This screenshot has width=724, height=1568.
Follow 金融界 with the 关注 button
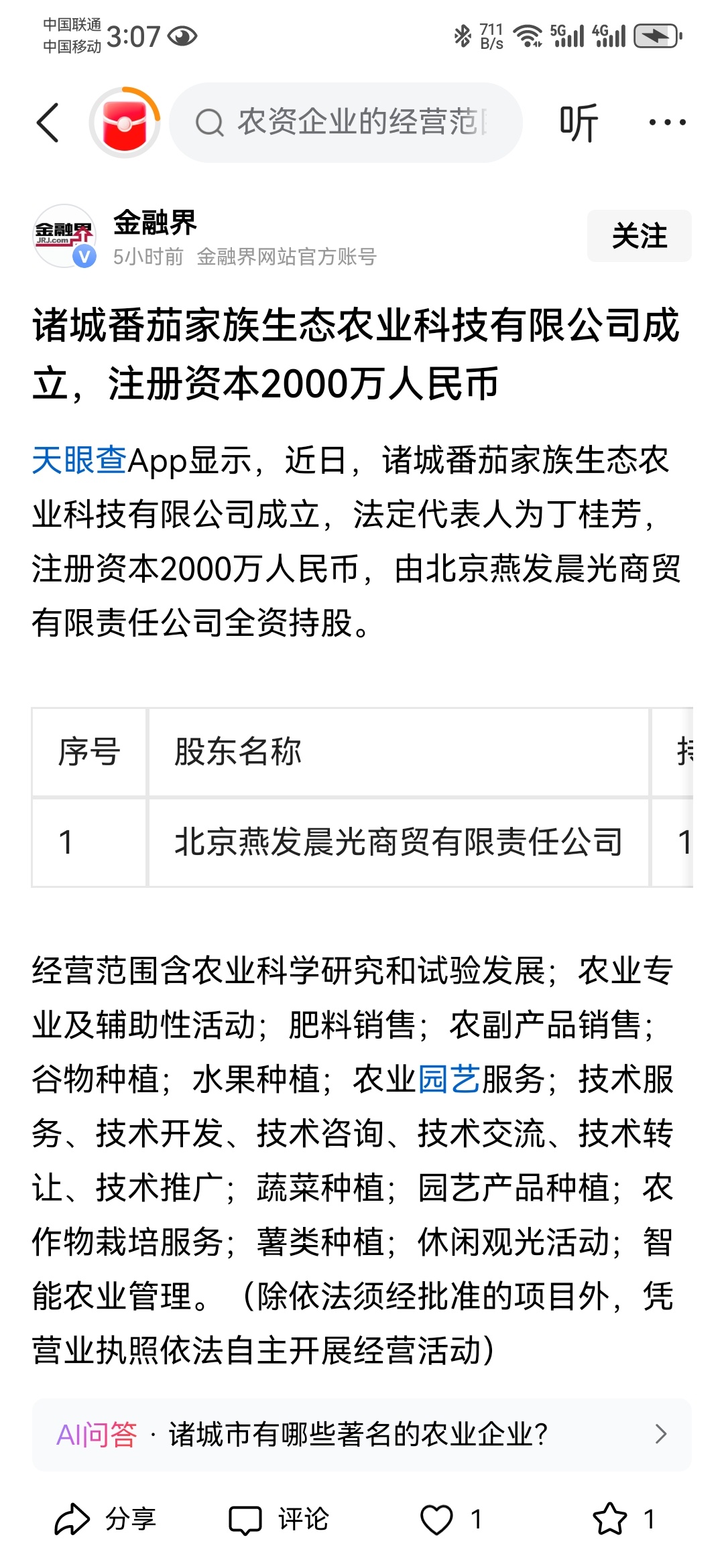pyautogui.click(x=639, y=236)
